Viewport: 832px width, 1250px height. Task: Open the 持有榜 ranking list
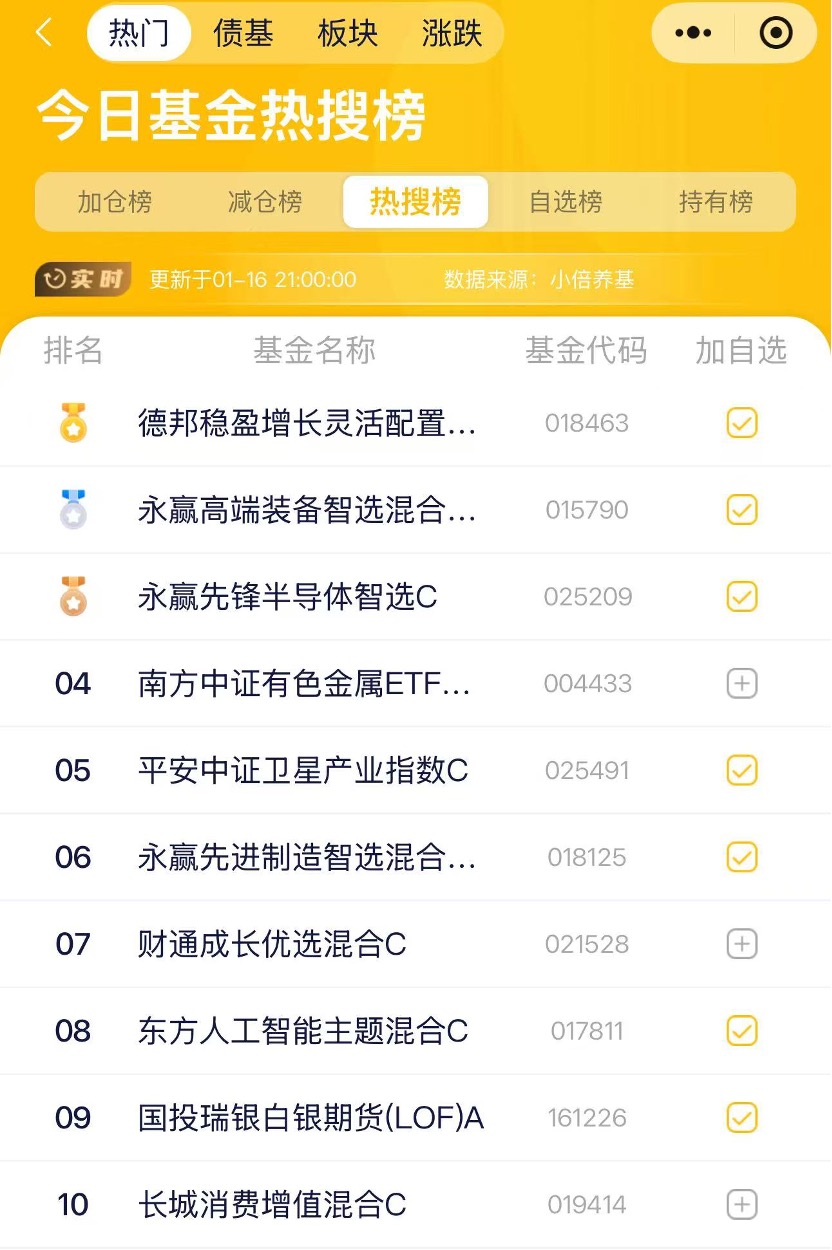click(x=716, y=201)
